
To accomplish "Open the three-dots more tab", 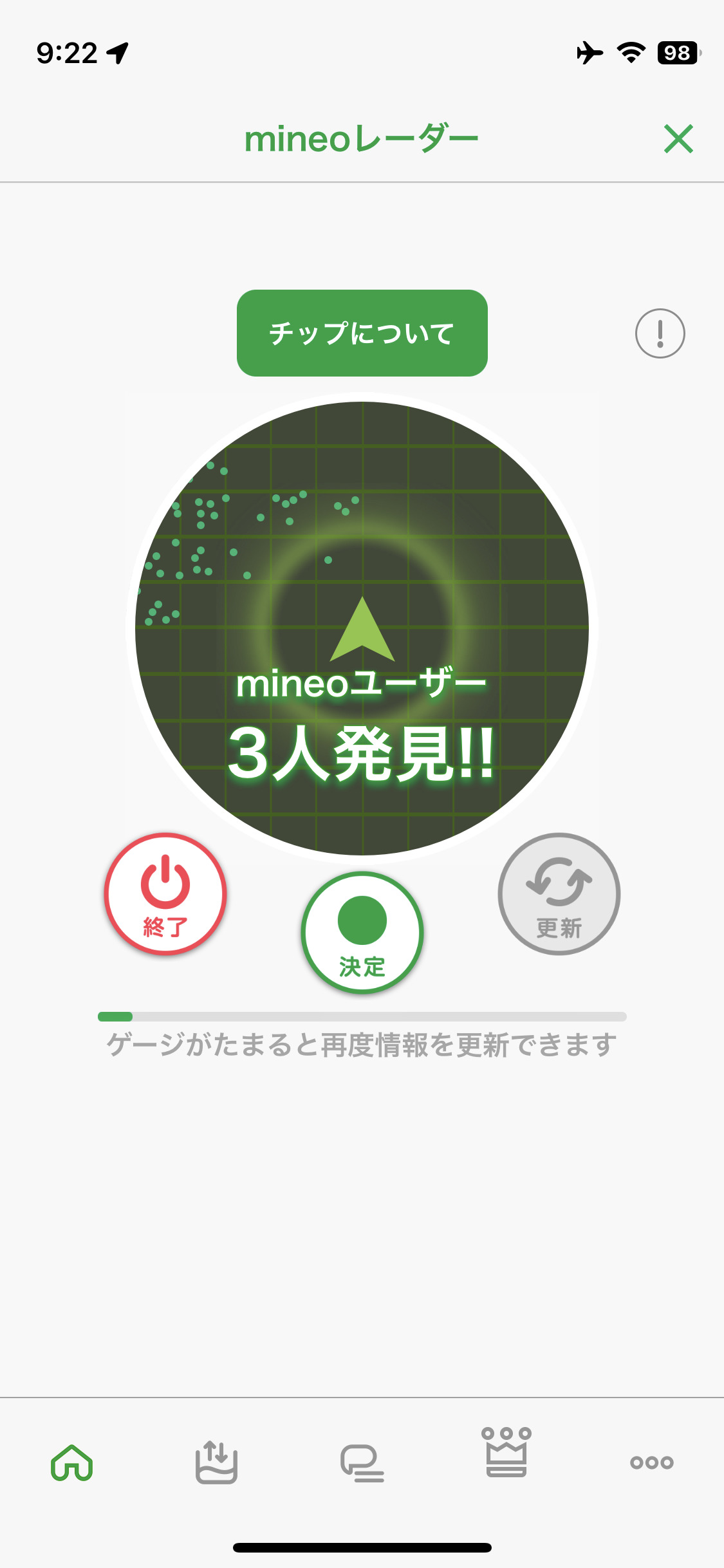I will point(651,1462).
